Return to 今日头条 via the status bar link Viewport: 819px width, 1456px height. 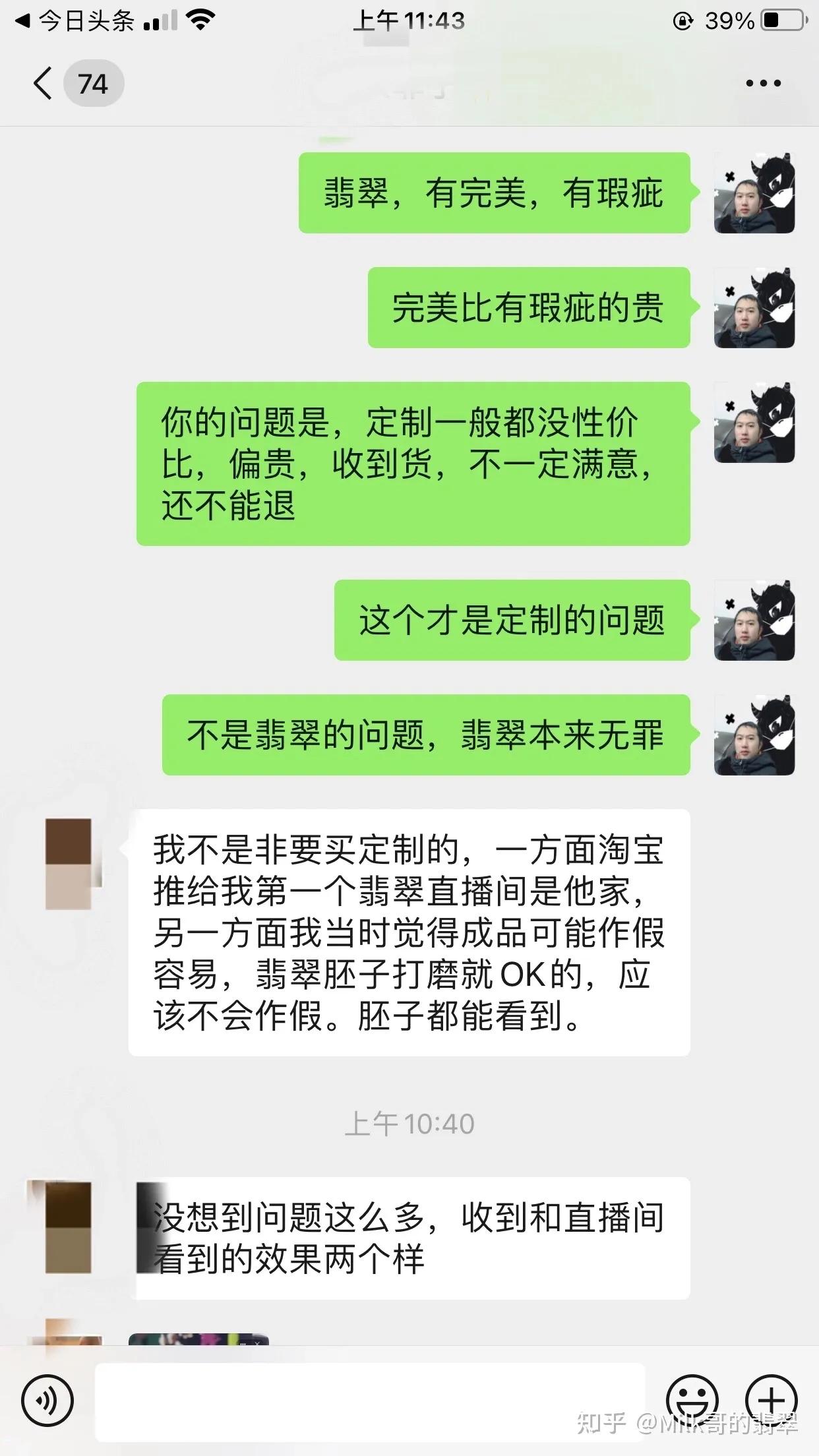[x=79, y=20]
